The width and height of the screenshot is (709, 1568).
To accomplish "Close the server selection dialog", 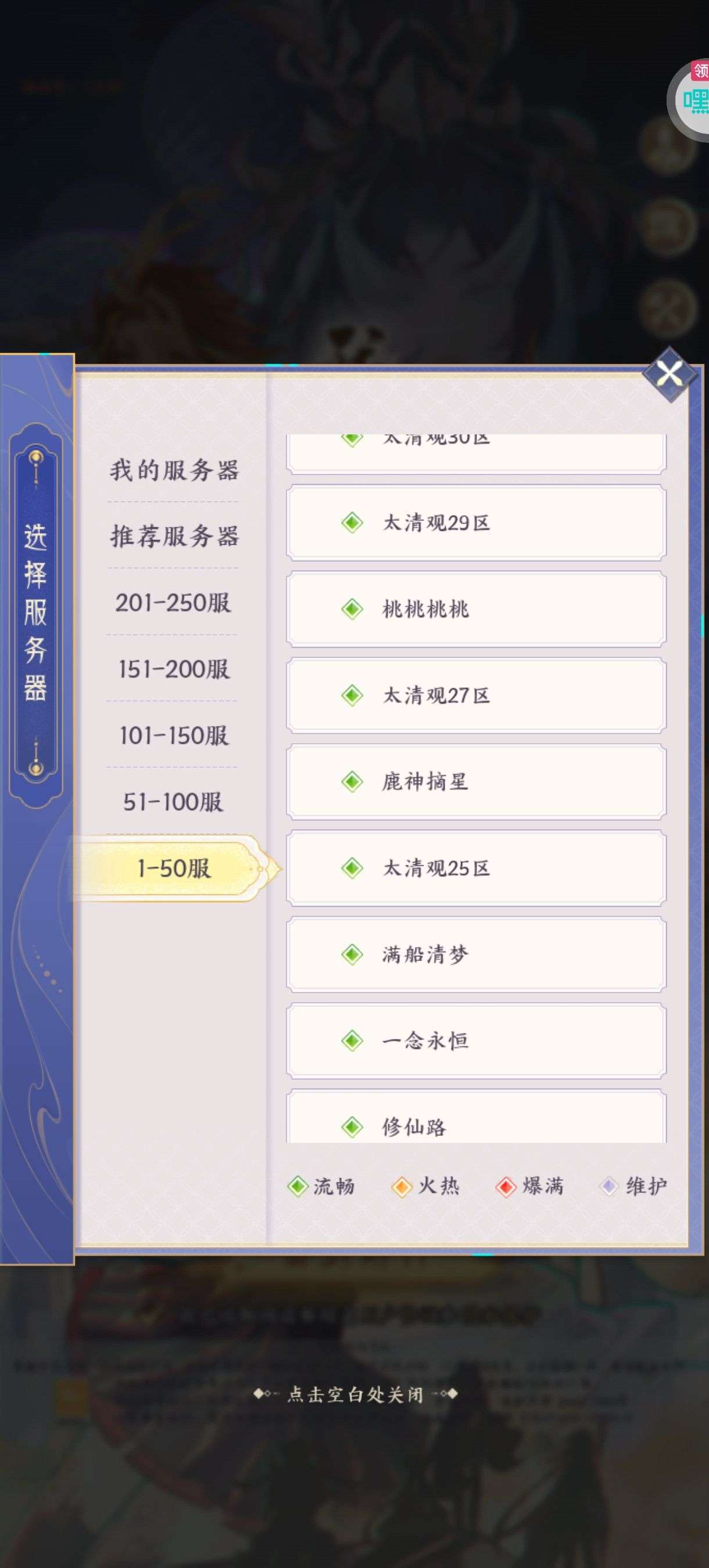I will [670, 374].
